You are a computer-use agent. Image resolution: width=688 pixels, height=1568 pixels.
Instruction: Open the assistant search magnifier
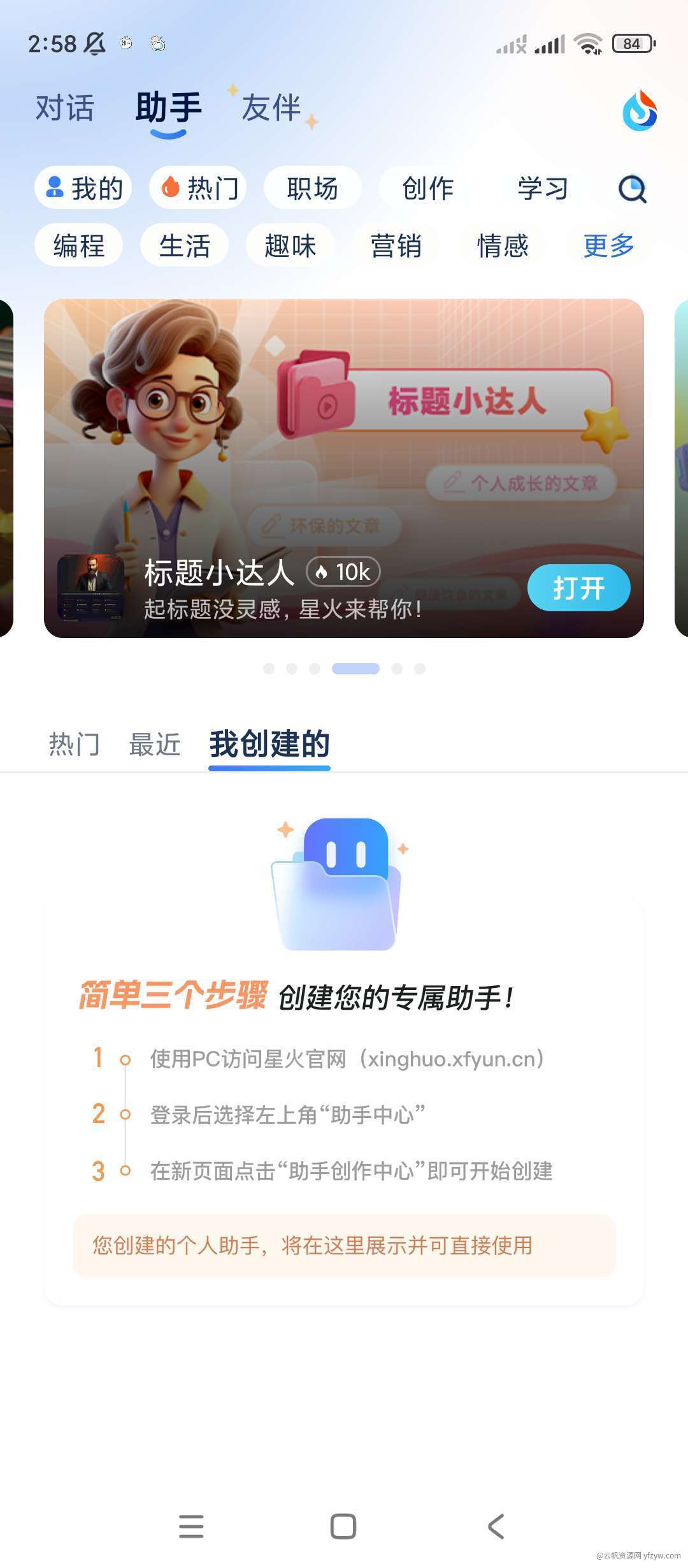point(633,189)
